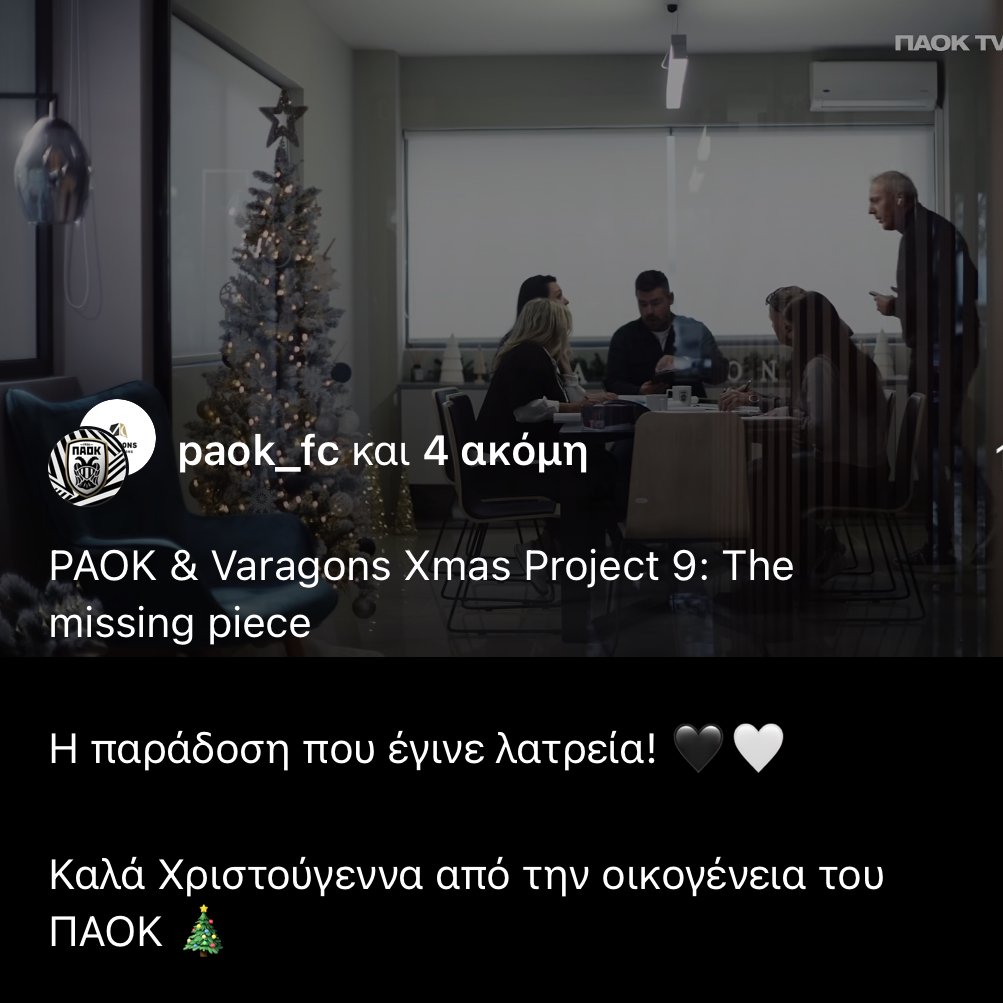Open the paok_fc username link
The width and height of the screenshot is (1003, 1003).
click(258, 453)
